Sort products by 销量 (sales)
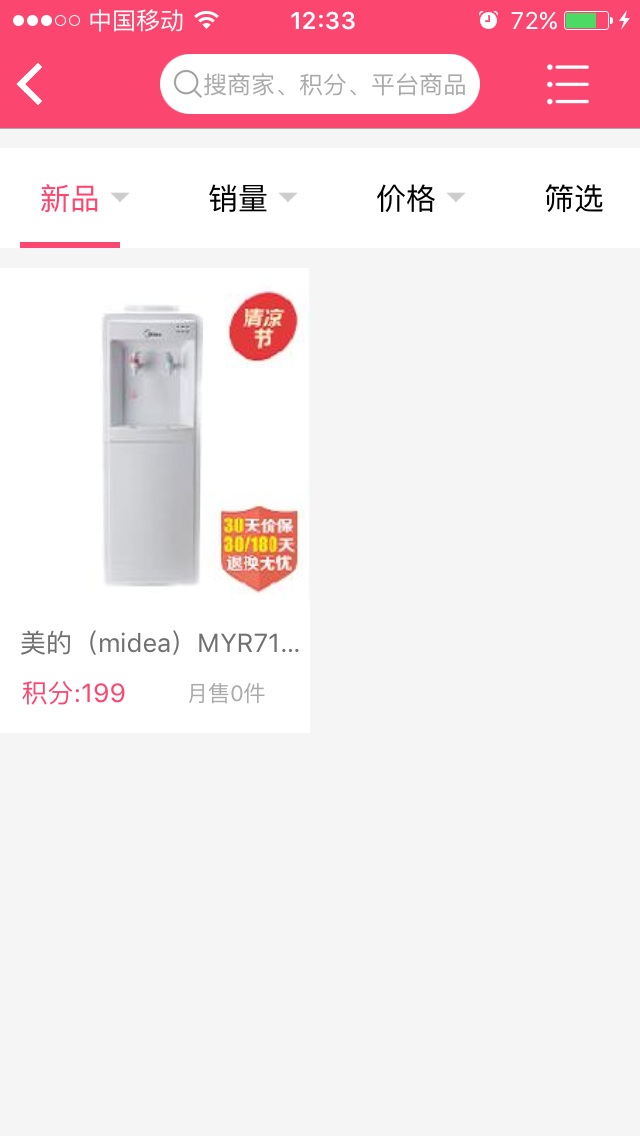640x1136 pixels. click(239, 199)
